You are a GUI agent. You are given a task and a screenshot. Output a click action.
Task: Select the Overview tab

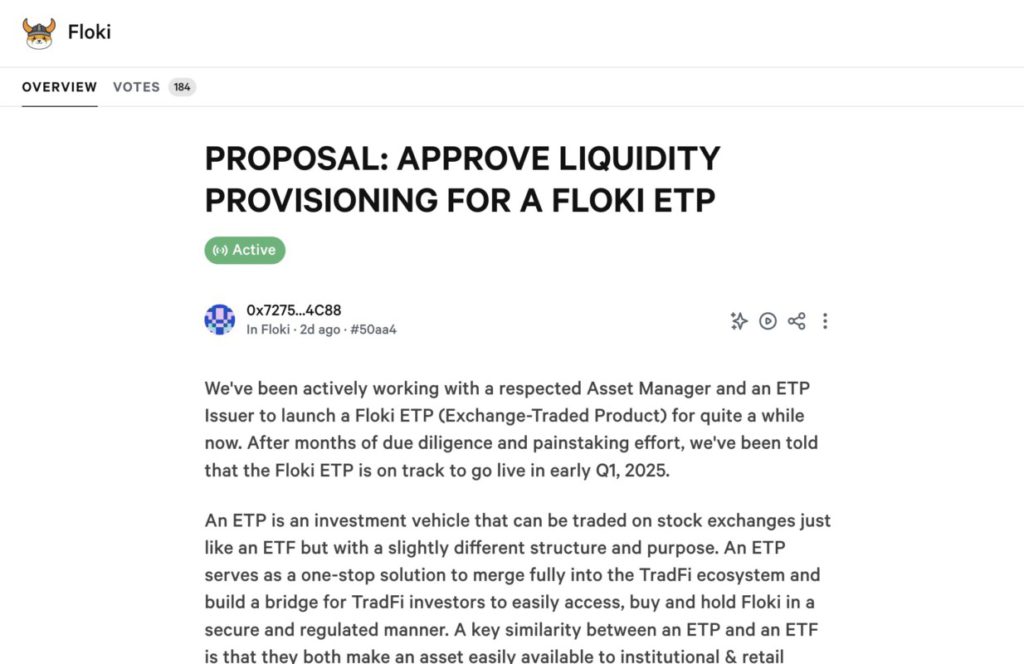pyautogui.click(x=59, y=87)
